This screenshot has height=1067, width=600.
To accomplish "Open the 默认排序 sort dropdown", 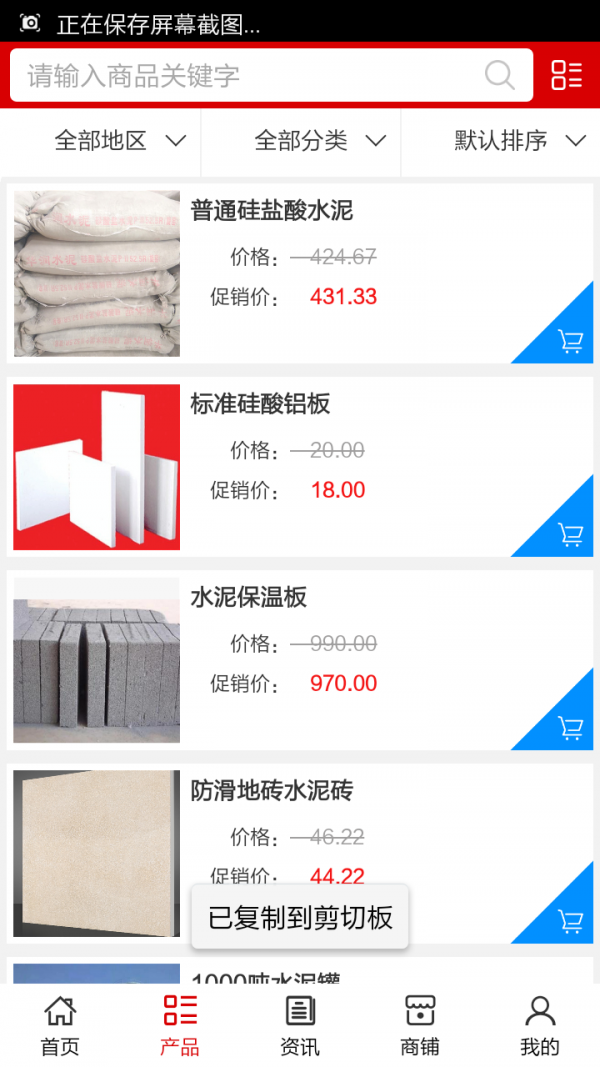I will click(x=519, y=141).
